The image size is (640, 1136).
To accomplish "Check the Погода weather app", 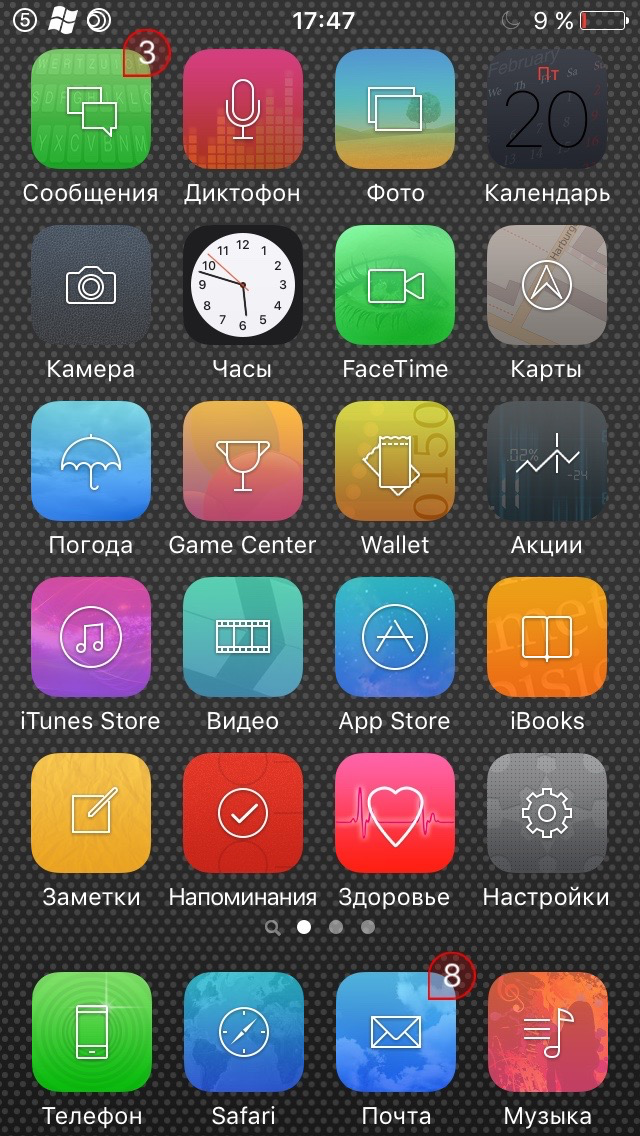I will (x=91, y=461).
